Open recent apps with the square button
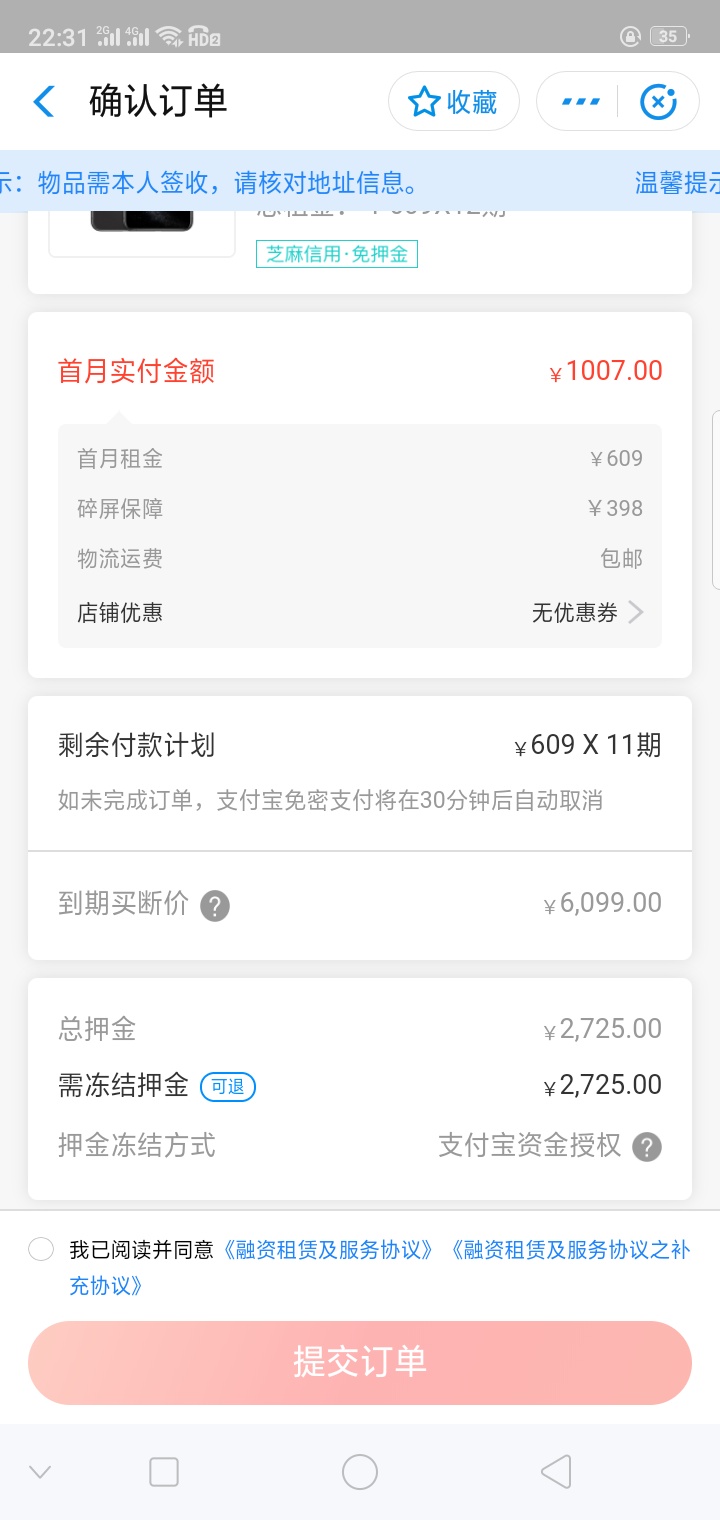This screenshot has width=720, height=1520. coord(164,1472)
